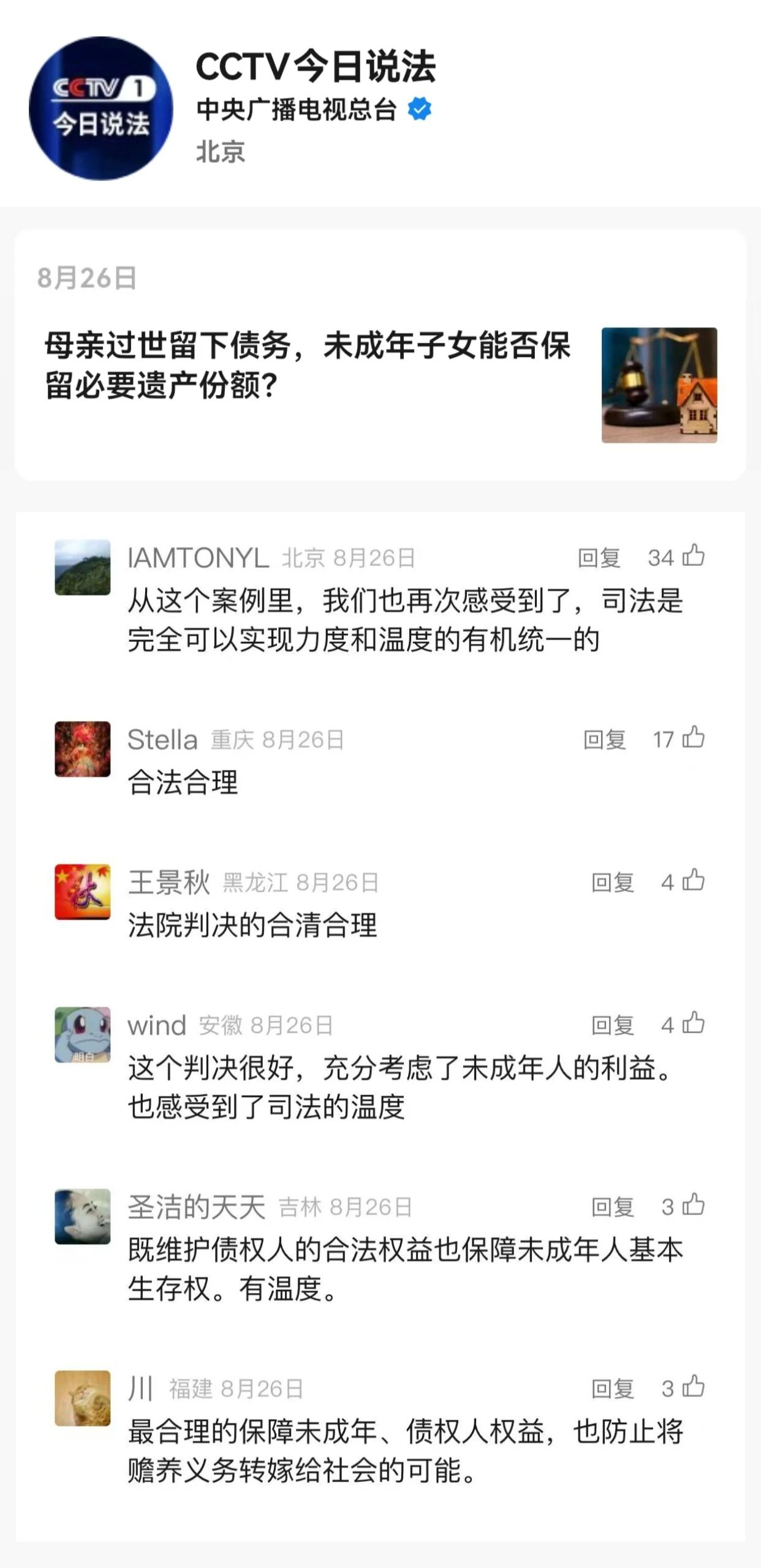Thumbs up the comment by 川
This screenshot has height=1568, width=761.
tap(694, 1387)
